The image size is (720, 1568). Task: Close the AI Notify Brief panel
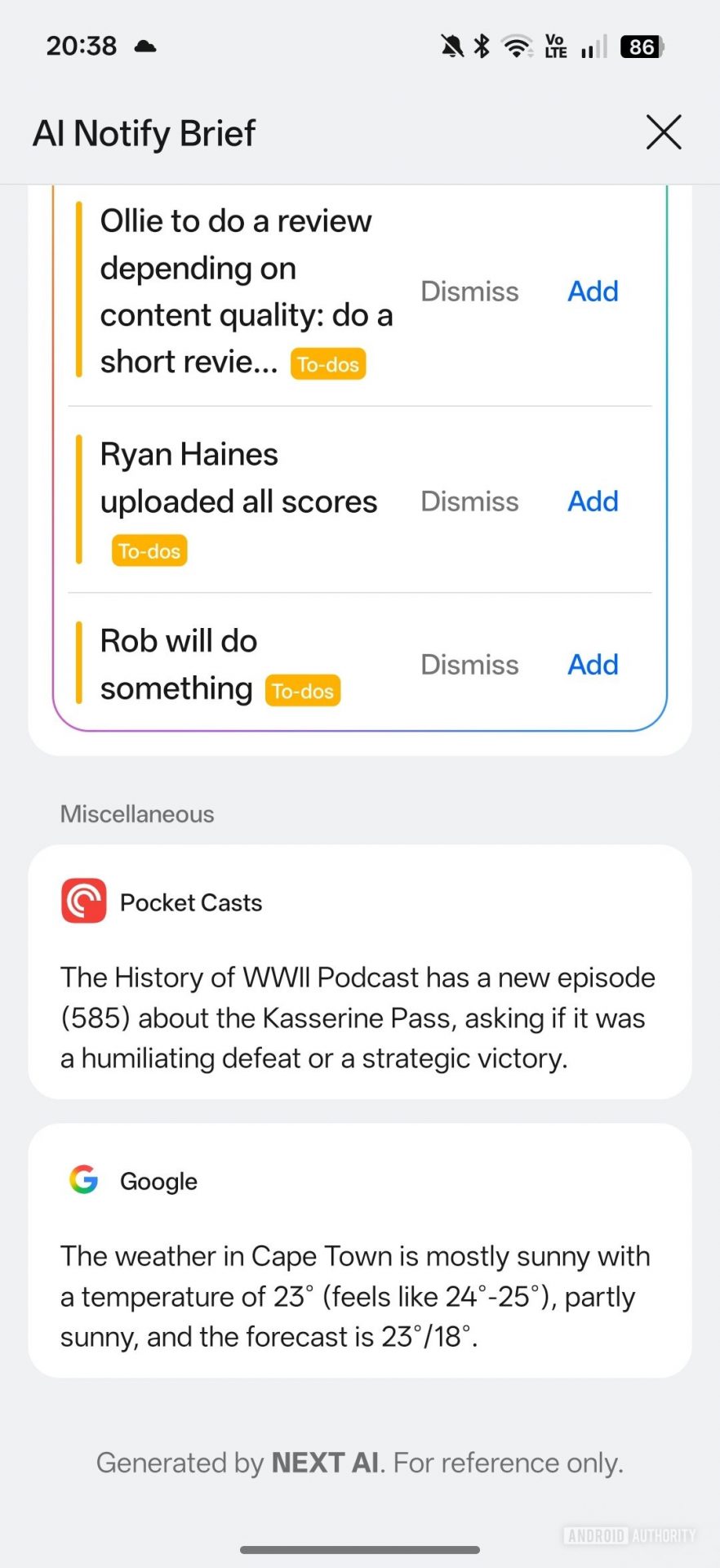click(x=663, y=132)
